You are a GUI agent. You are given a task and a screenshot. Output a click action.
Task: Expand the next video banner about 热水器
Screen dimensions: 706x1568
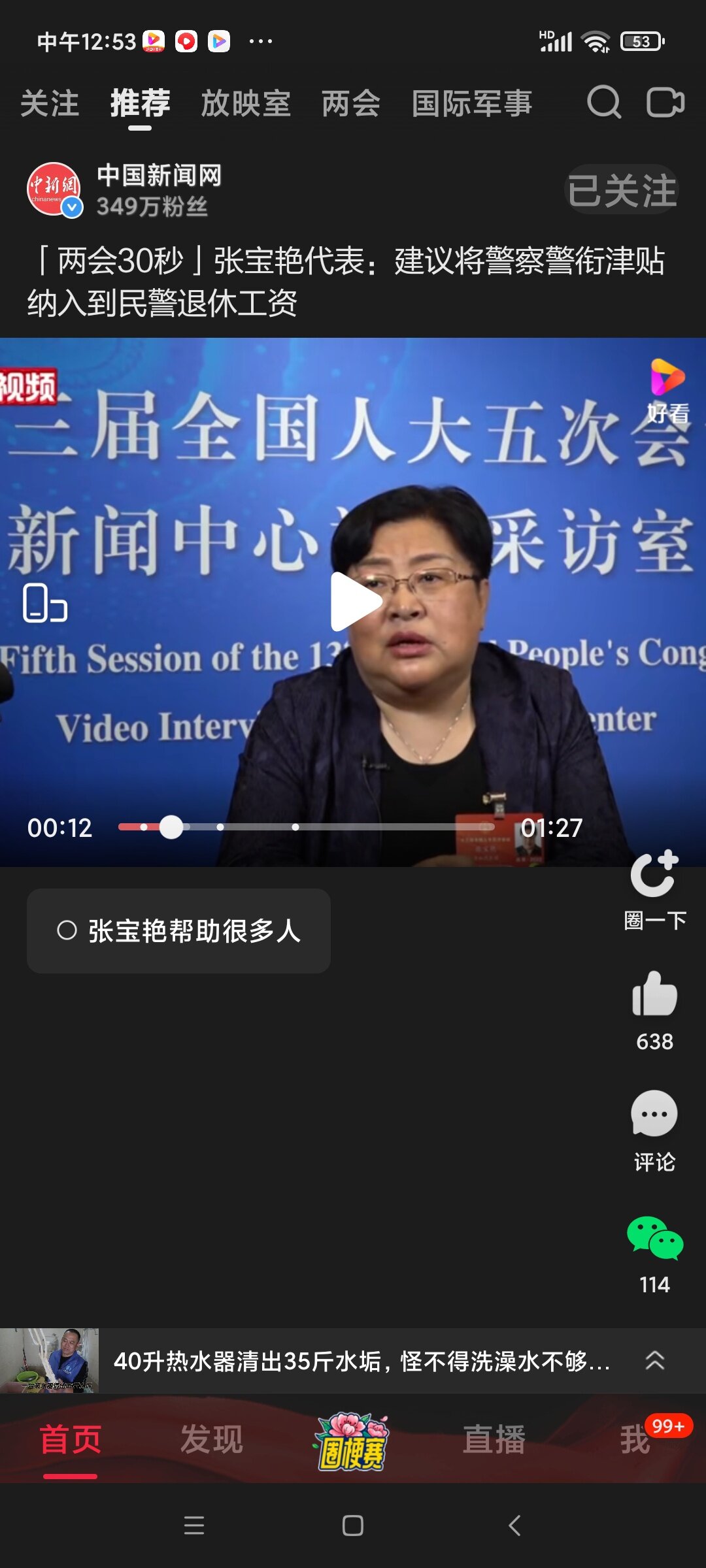pos(654,1361)
